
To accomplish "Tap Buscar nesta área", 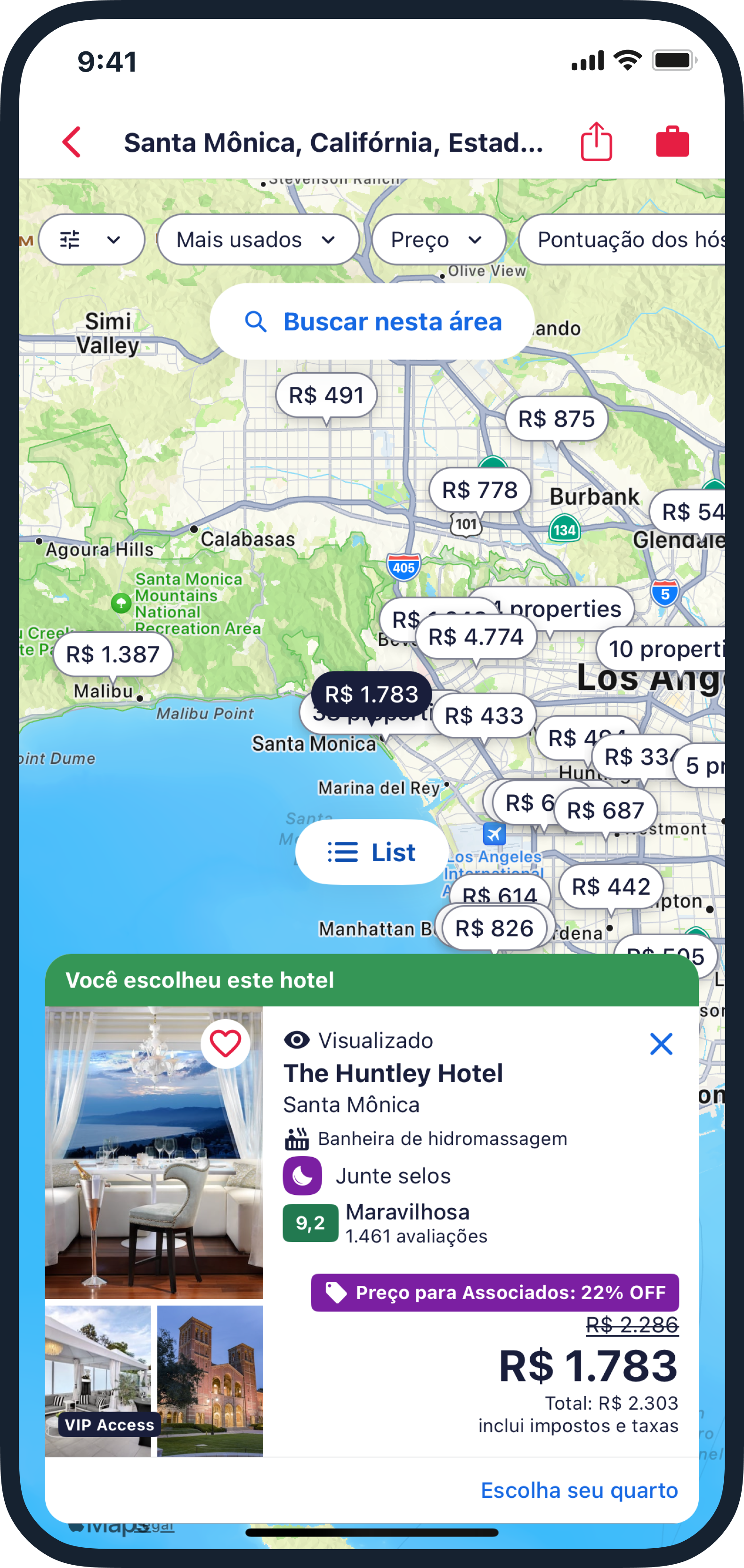I will [372, 321].
